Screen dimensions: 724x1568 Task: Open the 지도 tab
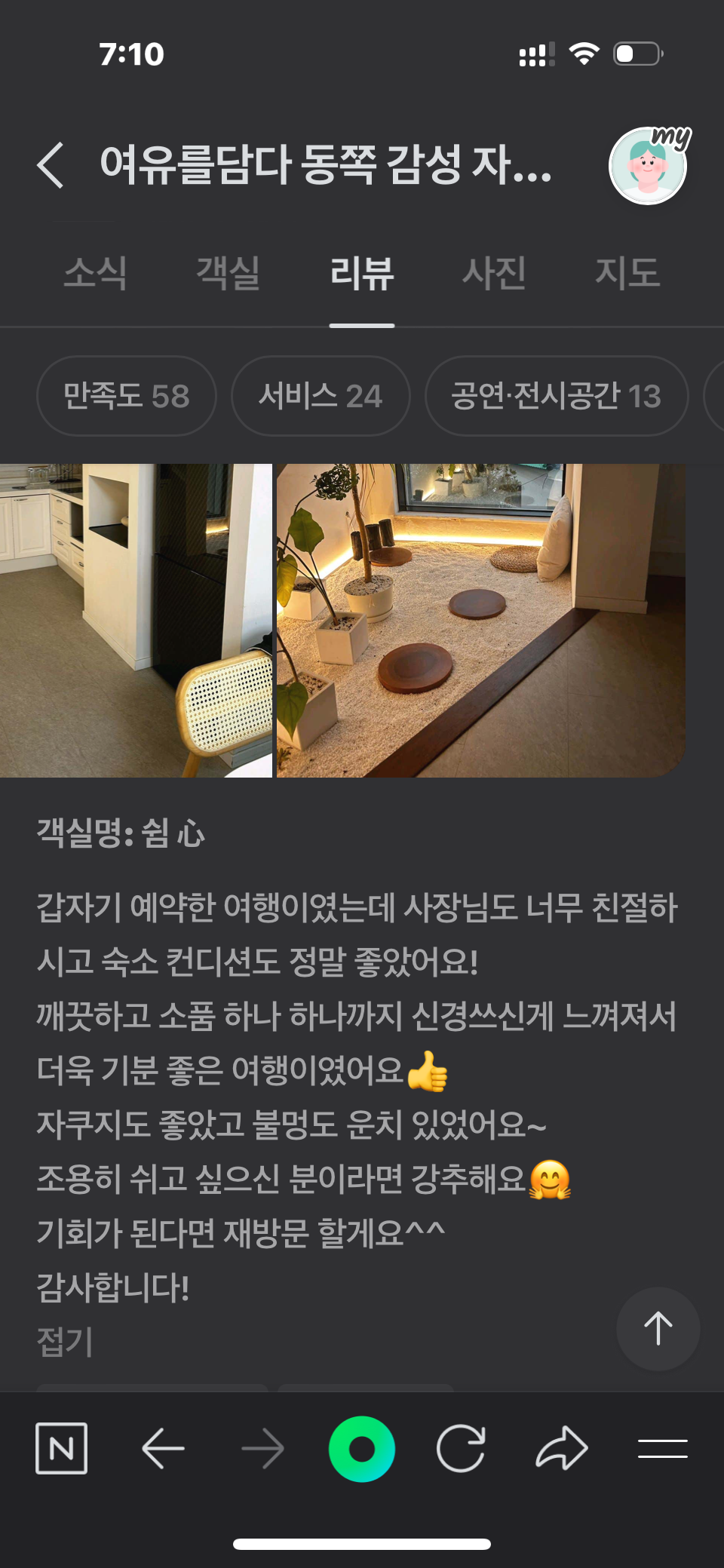click(627, 273)
